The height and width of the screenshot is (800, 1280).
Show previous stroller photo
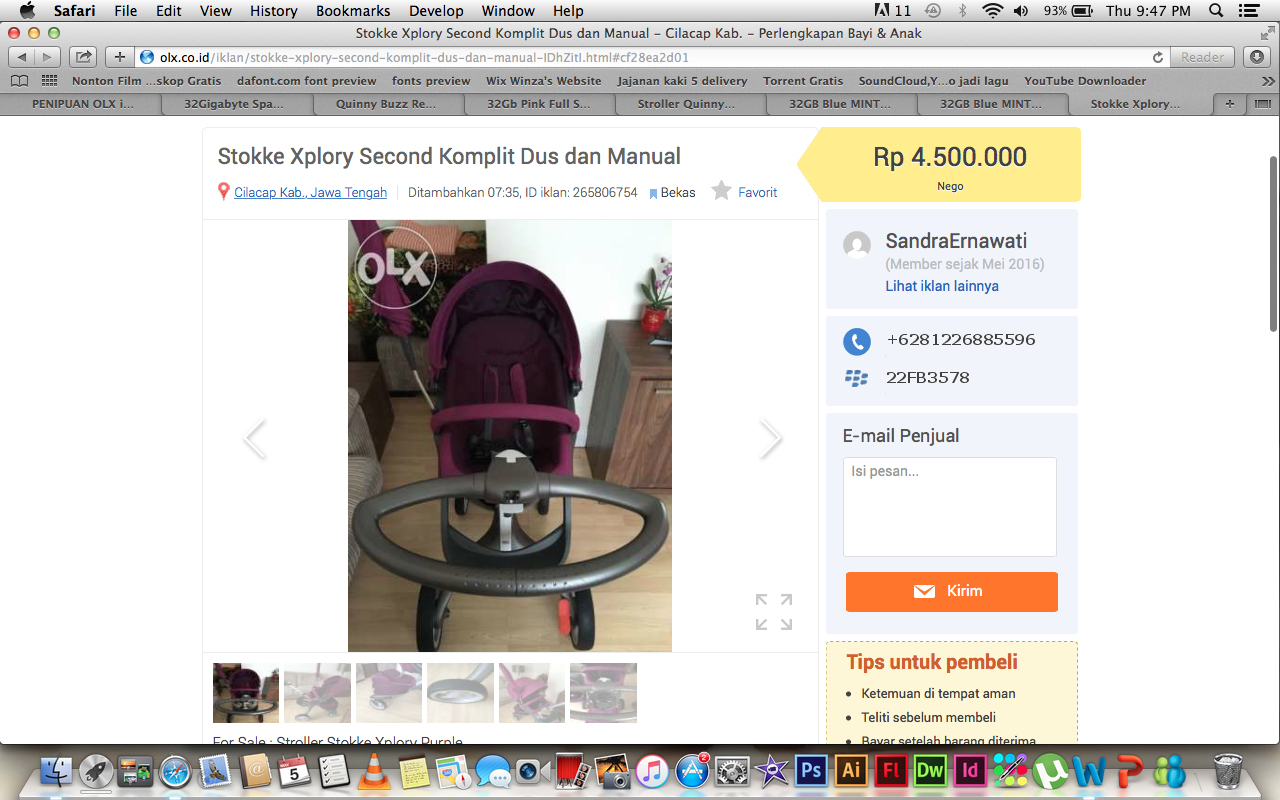(255, 438)
